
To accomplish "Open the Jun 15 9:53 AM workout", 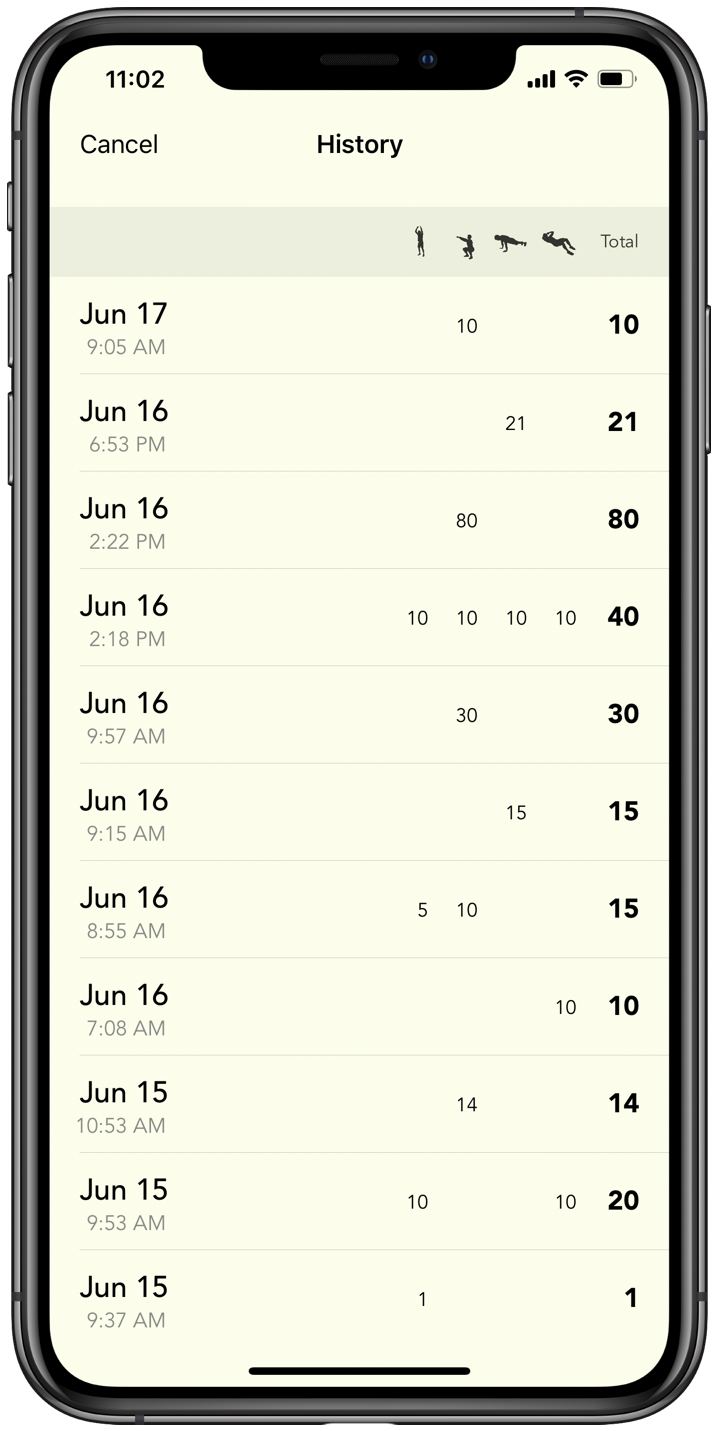I will click(359, 1202).
